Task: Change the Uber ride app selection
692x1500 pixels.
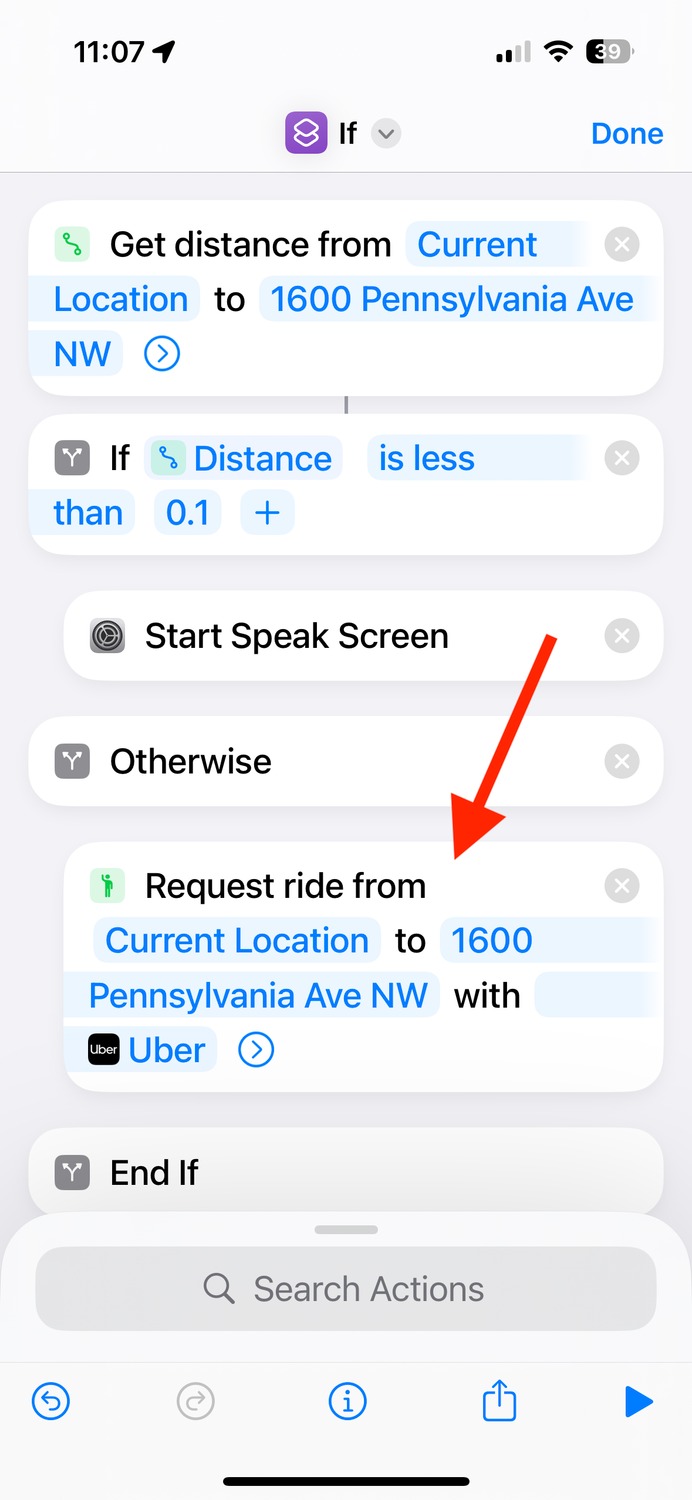Action: point(153,1050)
